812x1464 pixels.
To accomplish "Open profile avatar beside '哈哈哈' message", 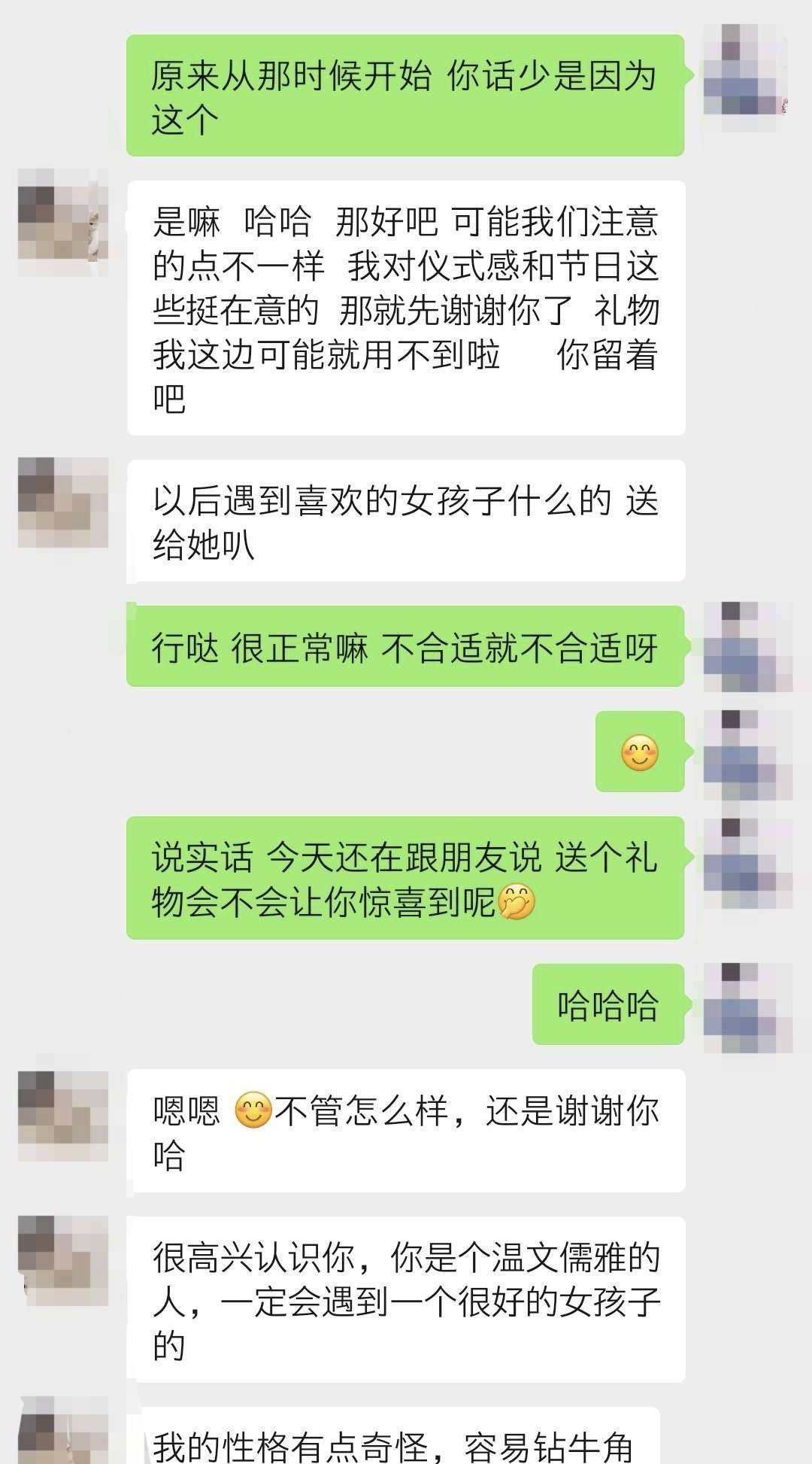I will [x=747, y=1007].
